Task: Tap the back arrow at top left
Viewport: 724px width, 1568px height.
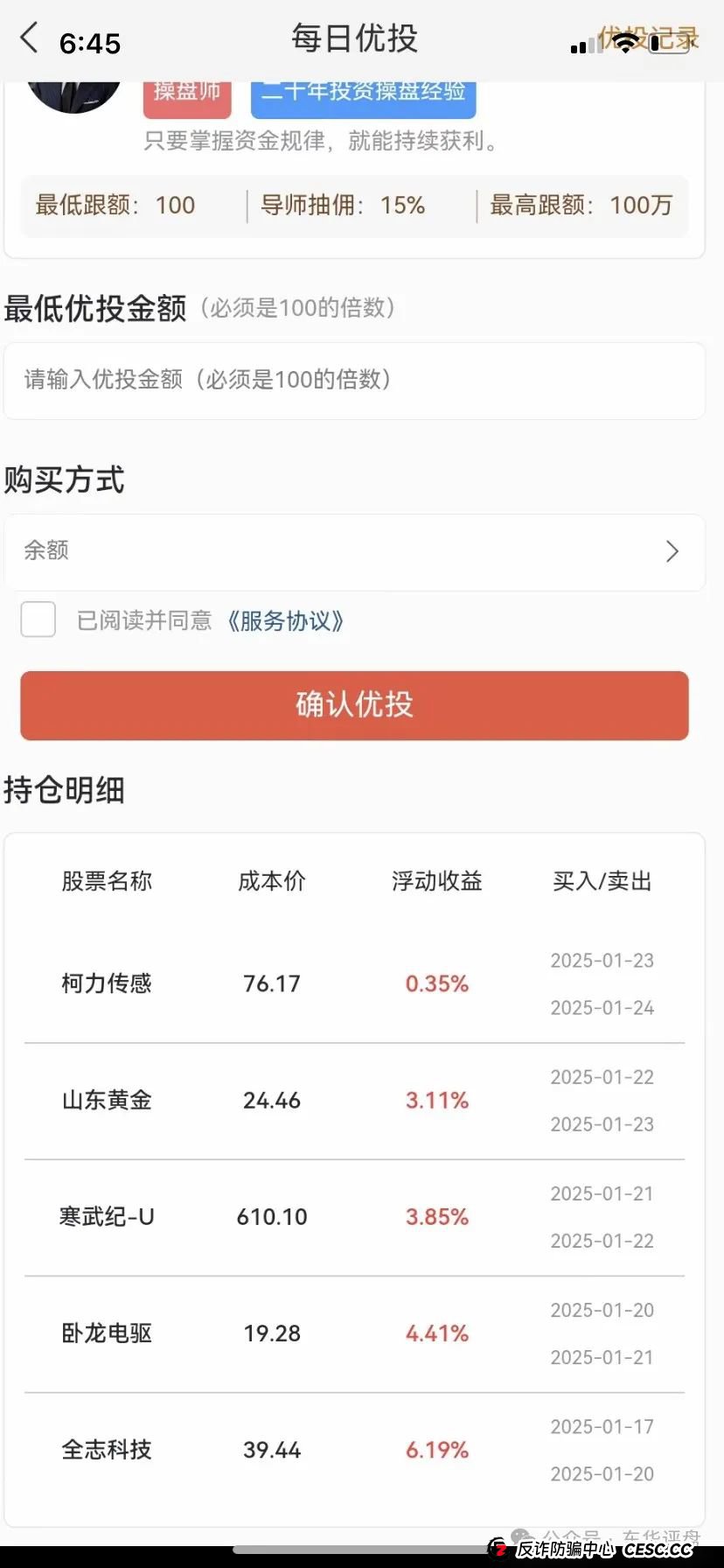Action: point(26,39)
